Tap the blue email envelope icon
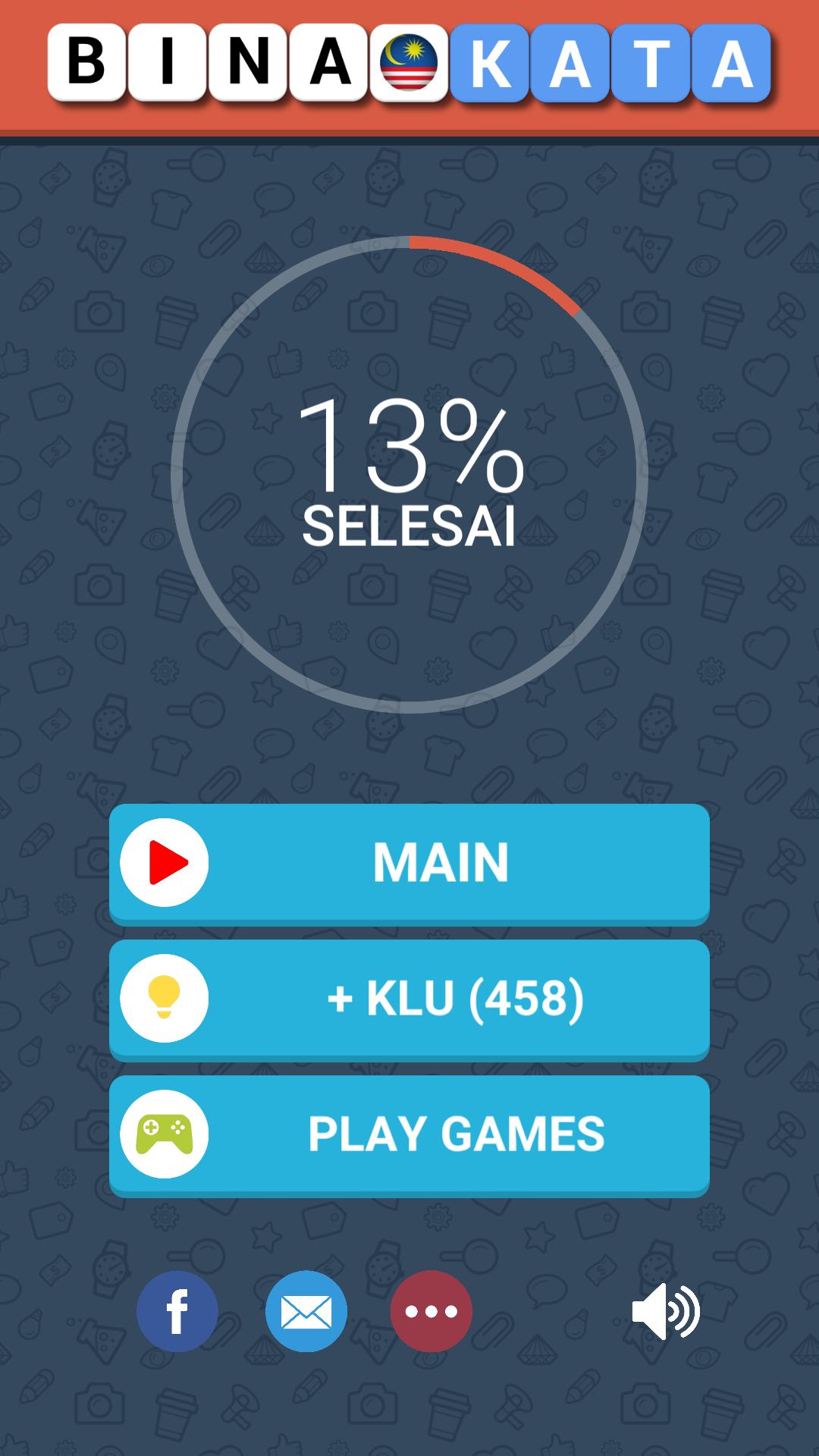819x1456 pixels. (306, 1311)
